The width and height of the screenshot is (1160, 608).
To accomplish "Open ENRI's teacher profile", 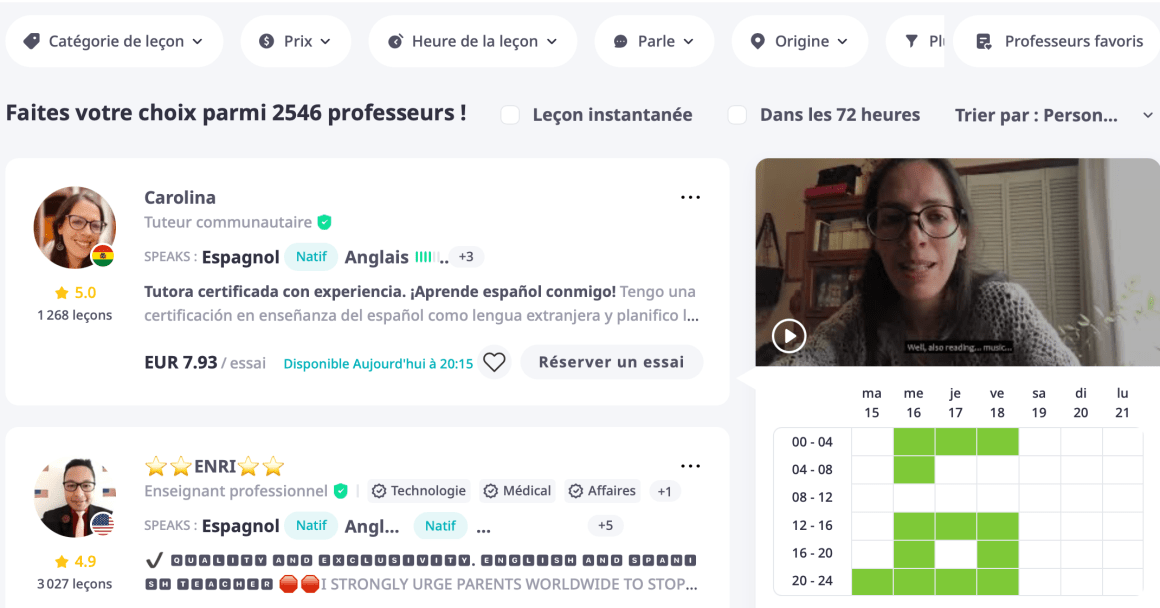I will coord(214,466).
